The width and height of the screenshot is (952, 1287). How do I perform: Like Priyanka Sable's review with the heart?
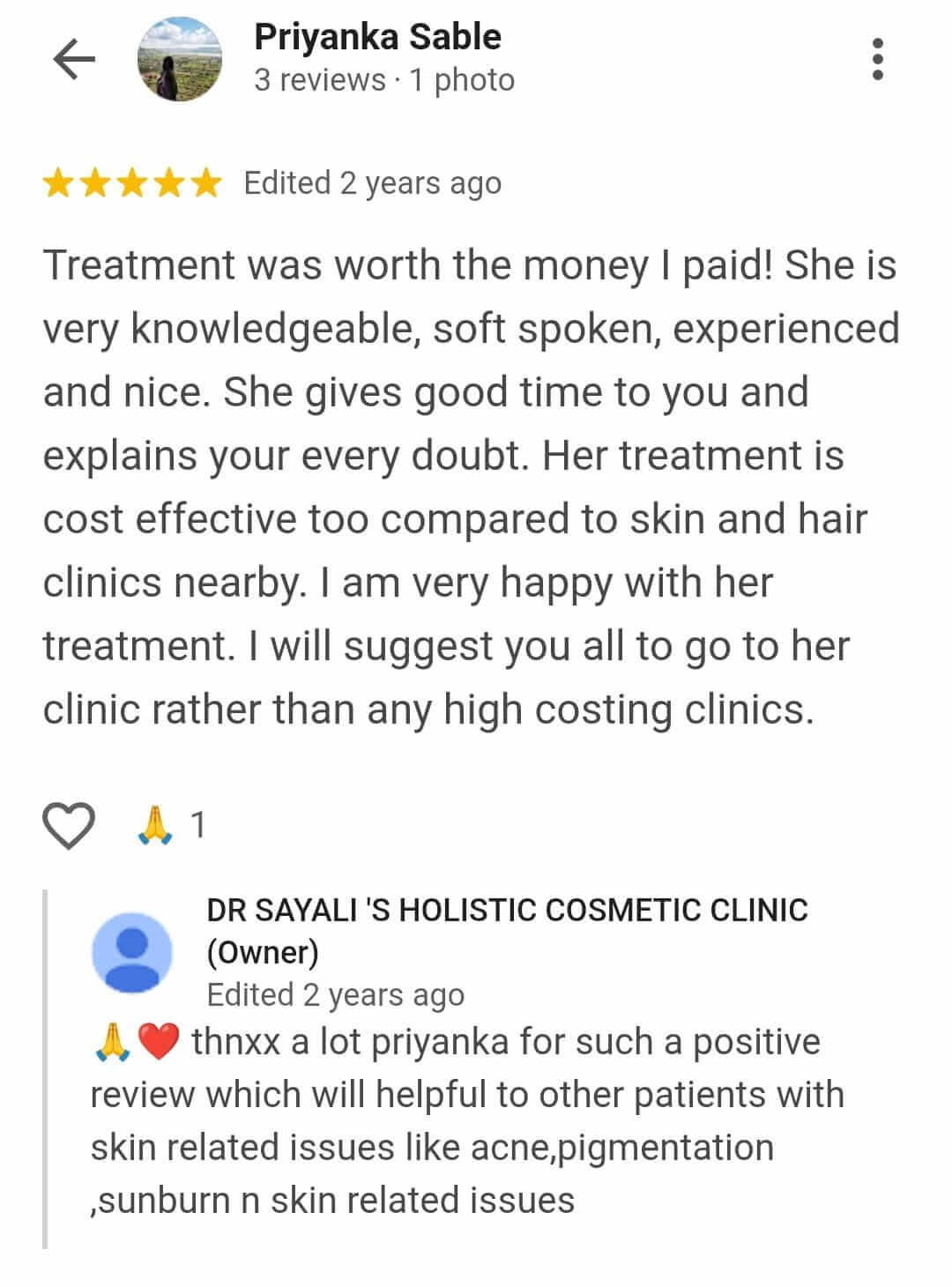69,826
